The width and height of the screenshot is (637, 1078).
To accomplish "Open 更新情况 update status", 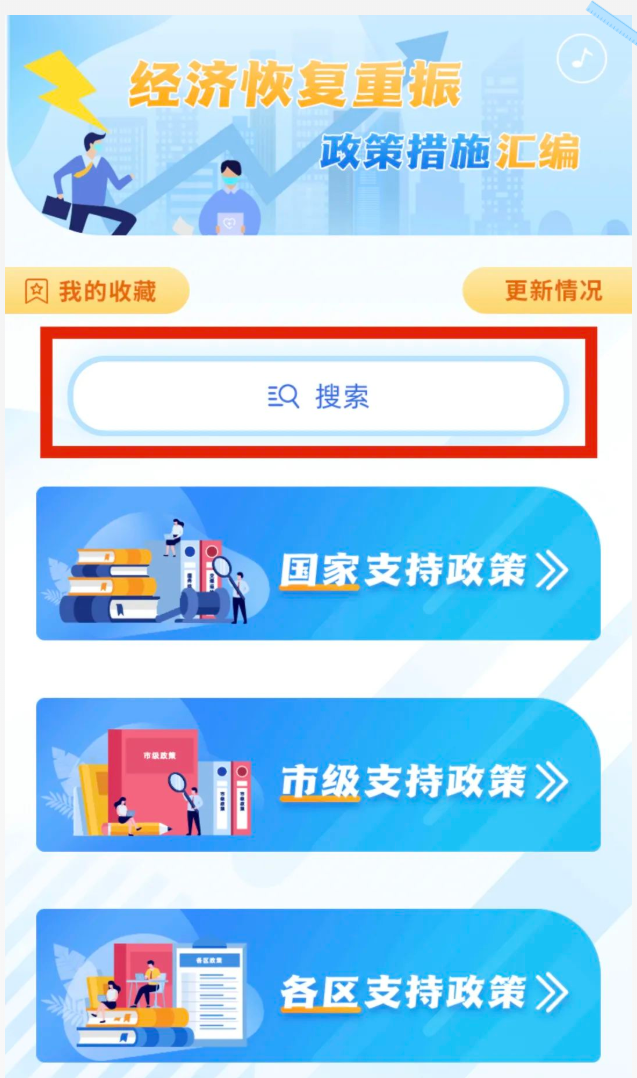I will click(x=548, y=291).
